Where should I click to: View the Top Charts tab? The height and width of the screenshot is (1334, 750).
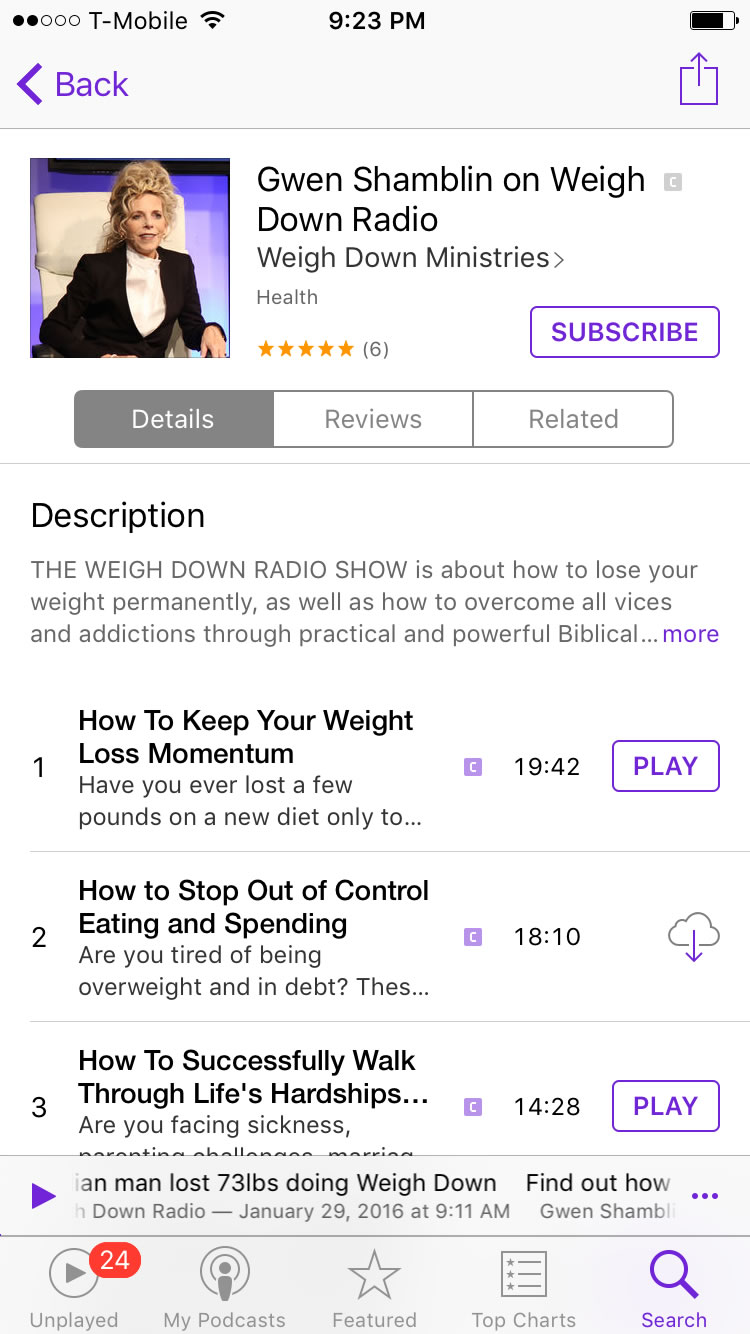coord(524,1288)
